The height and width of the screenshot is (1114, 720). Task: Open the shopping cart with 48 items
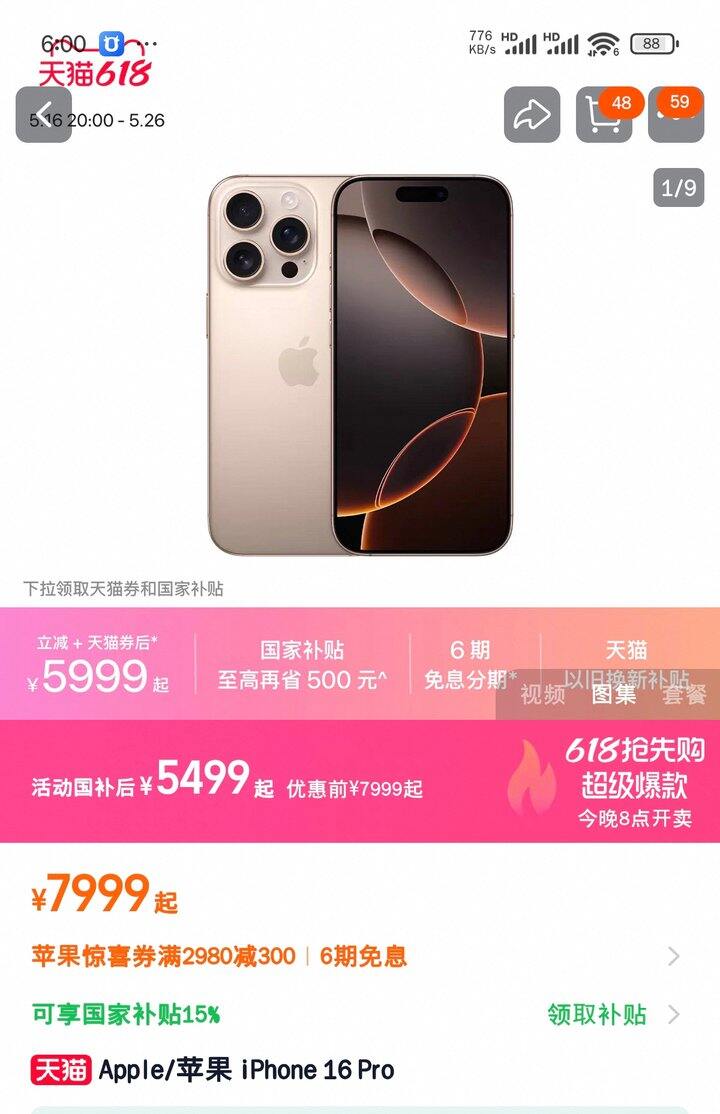(604, 114)
